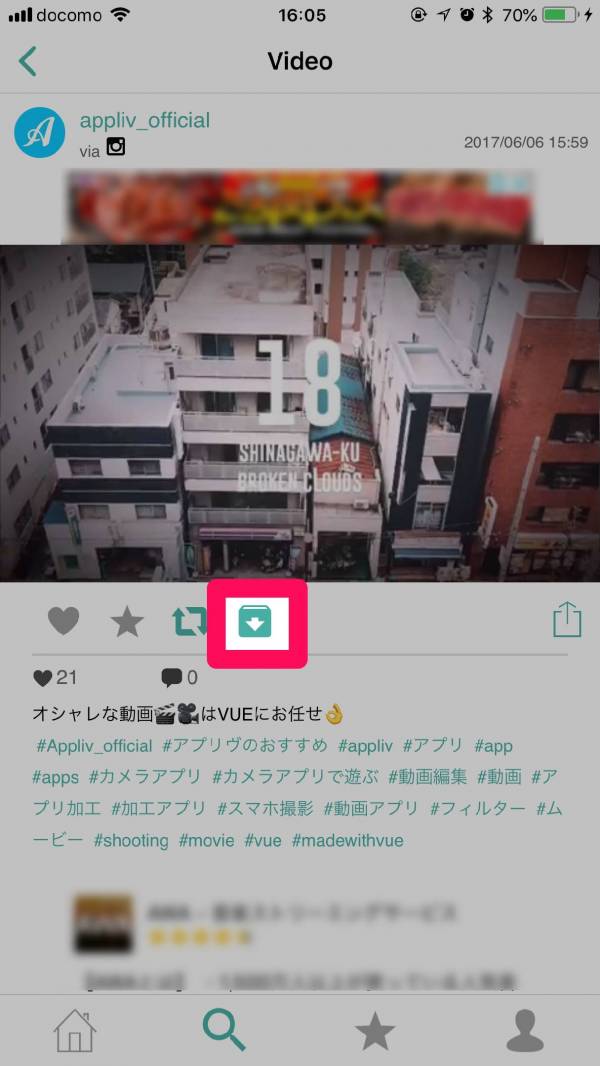The height and width of the screenshot is (1066, 600).
Task: Open the #madewithvue hashtag
Action: pyautogui.click(x=347, y=841)
